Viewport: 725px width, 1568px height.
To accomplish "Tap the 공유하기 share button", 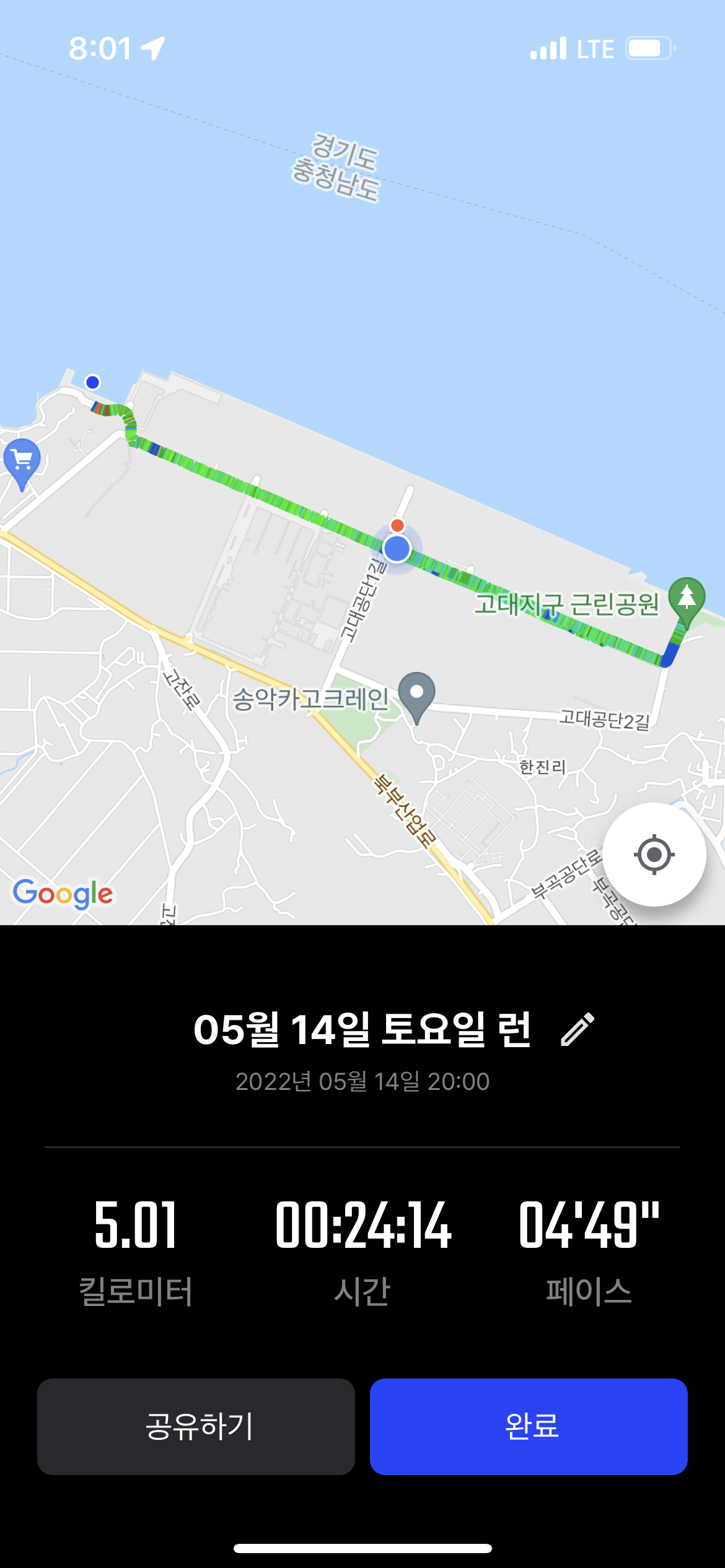I will [x=196, y=1426].
